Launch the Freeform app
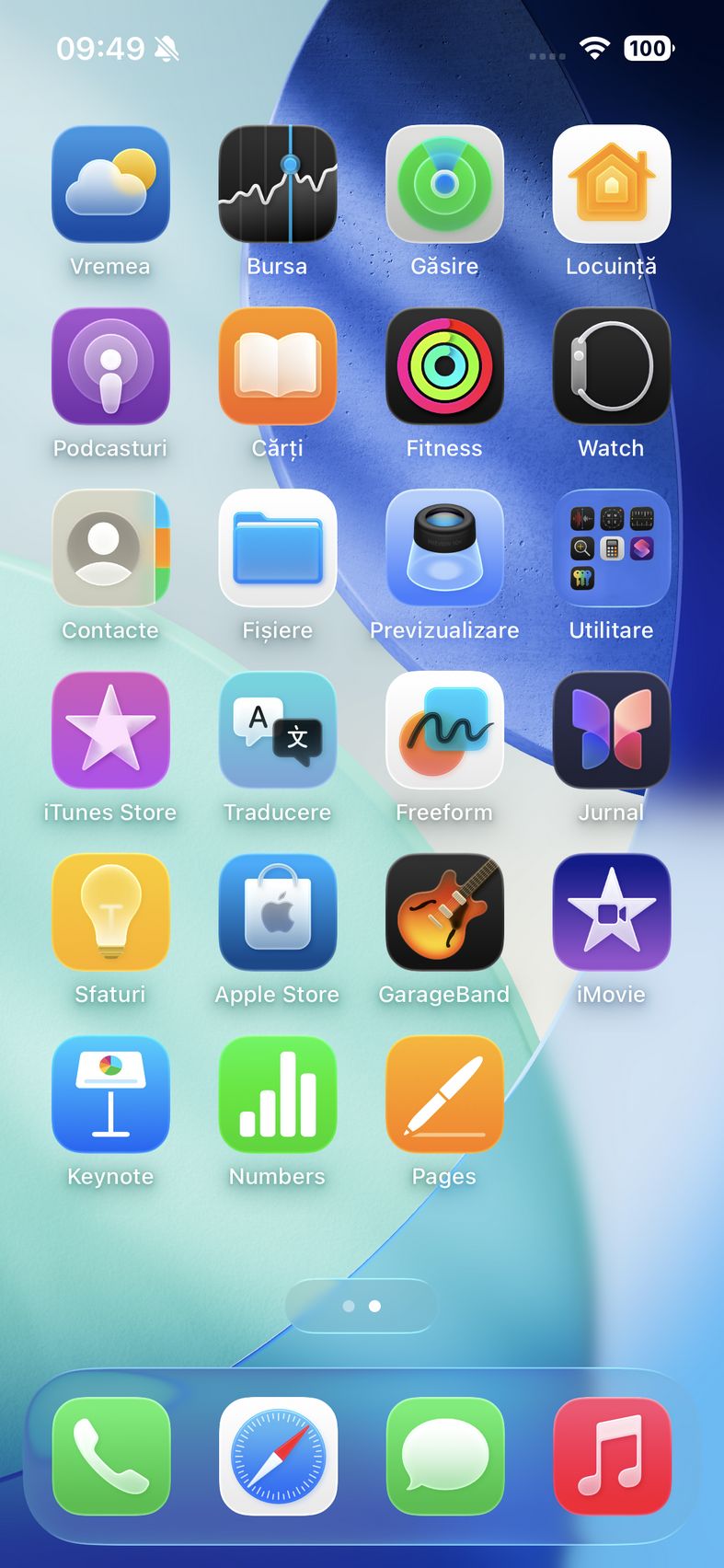The height and width of the screenshot is (1568, 724). 444,731
